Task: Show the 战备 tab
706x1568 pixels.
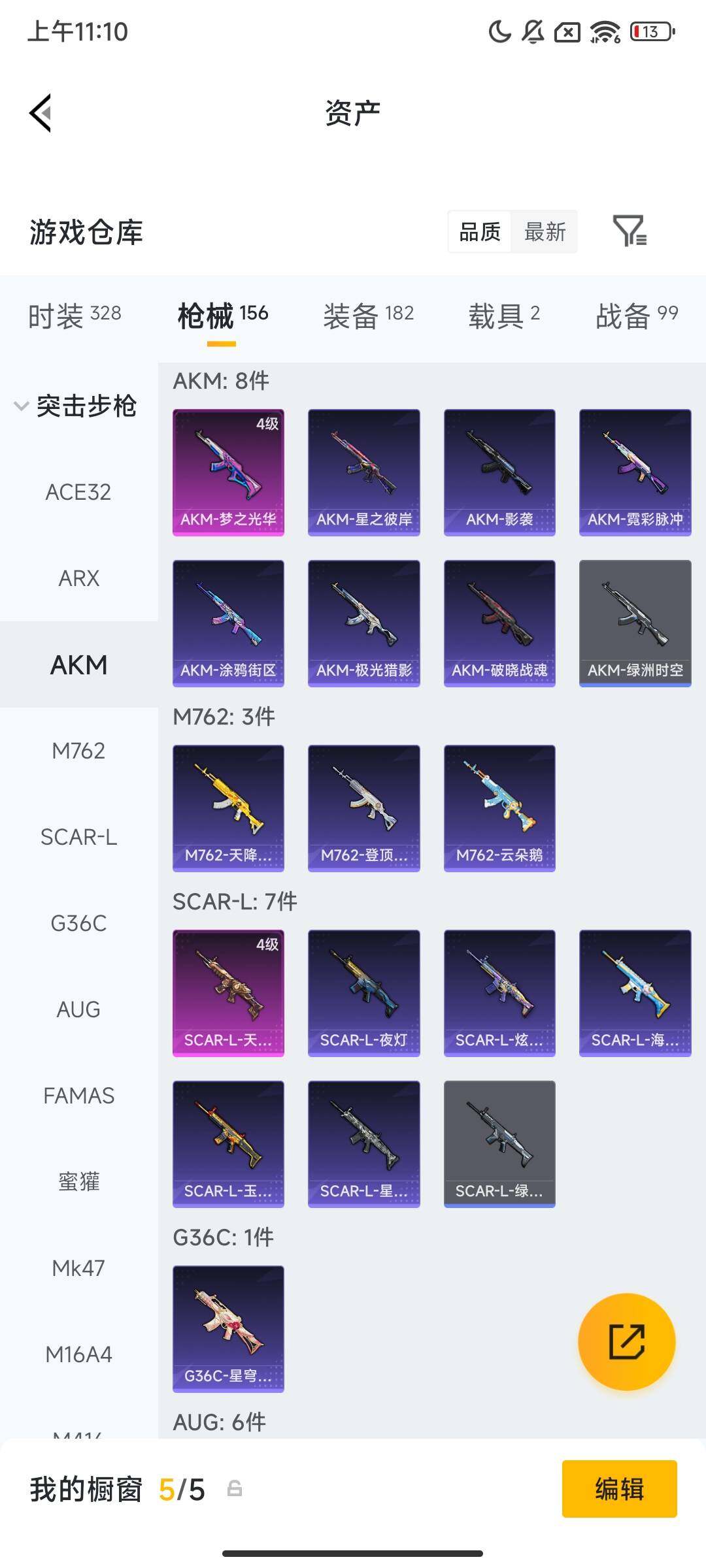Action: [x=636, y=316]
